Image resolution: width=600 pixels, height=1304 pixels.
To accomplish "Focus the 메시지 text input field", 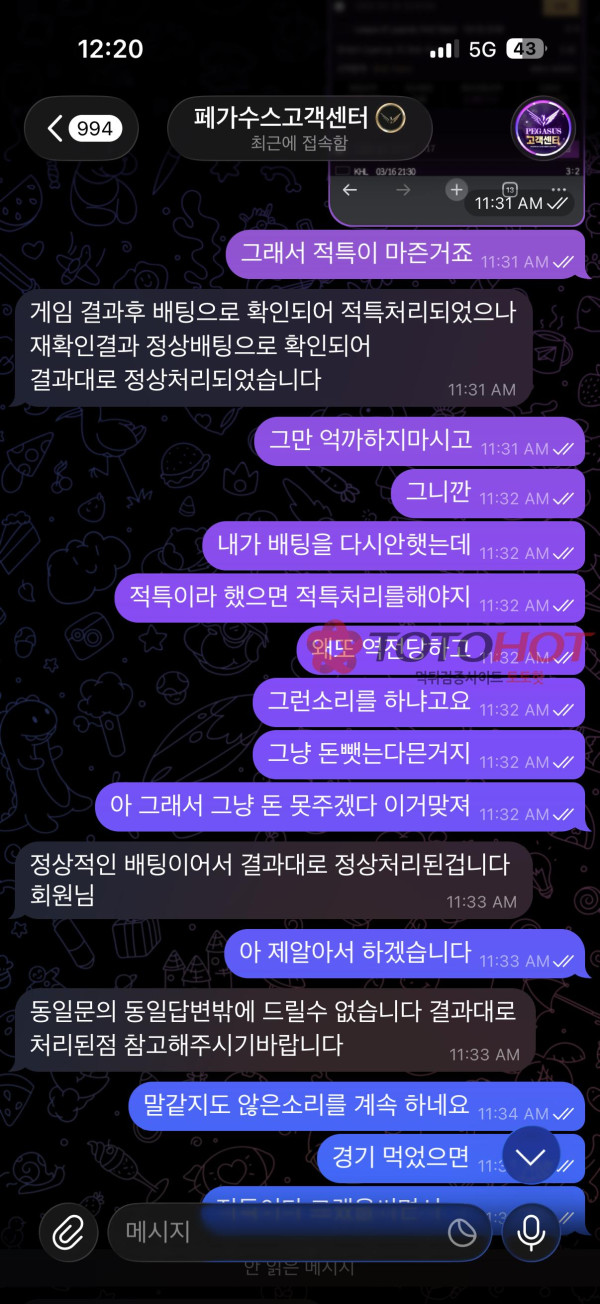I will tap(280, 1232).
